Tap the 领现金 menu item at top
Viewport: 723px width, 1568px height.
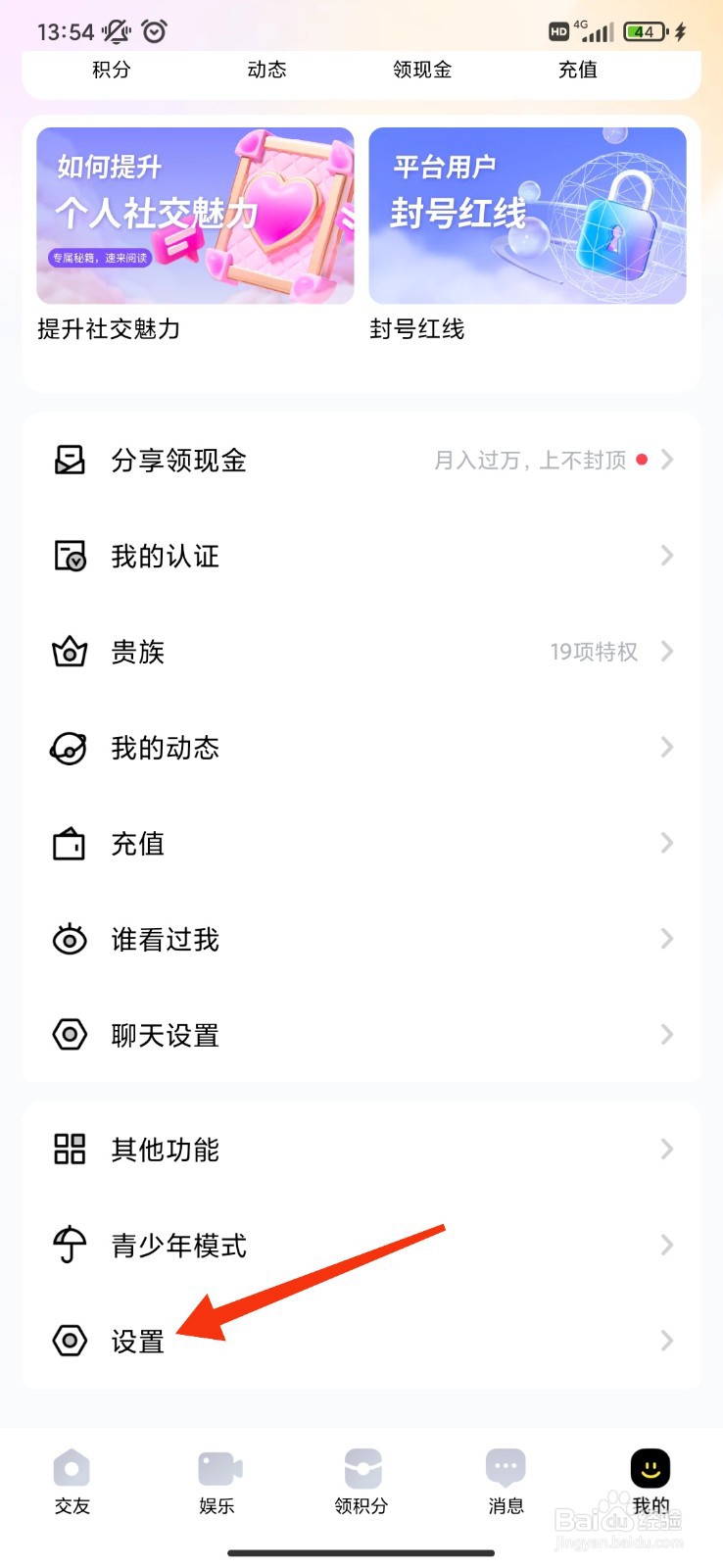[420, 69]
